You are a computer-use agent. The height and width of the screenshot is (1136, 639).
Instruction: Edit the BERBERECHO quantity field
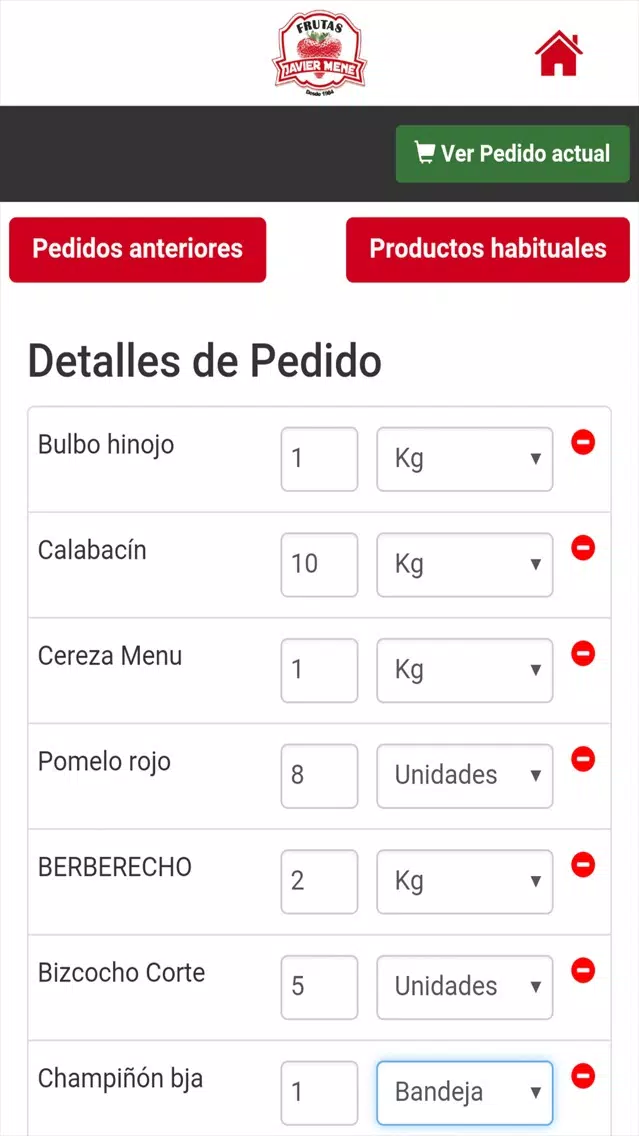pyautogui.click(x=320, y=882)
